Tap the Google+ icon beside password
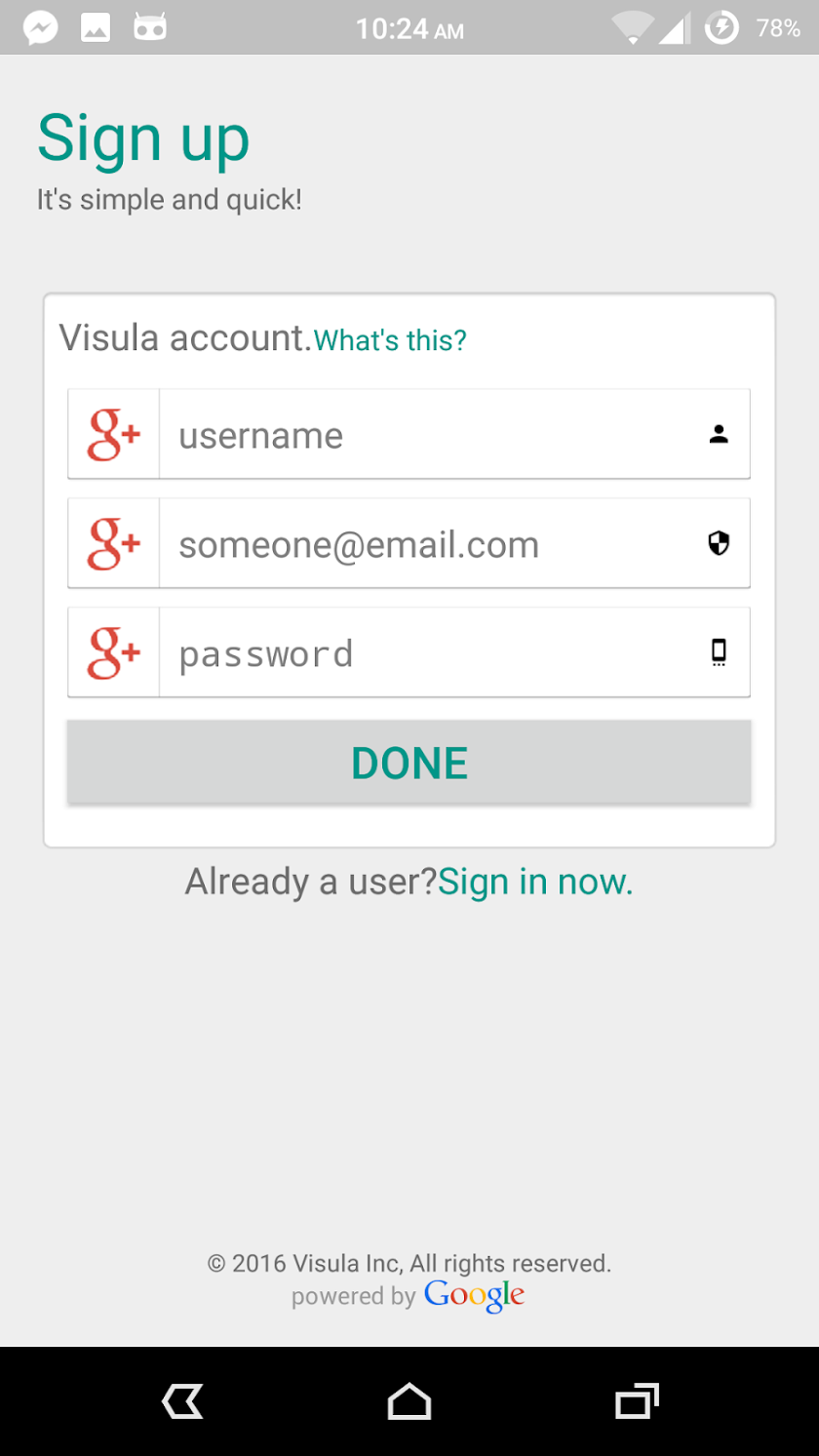The width and height of the screenshot is (819, 1456). (x=114, y=652)
